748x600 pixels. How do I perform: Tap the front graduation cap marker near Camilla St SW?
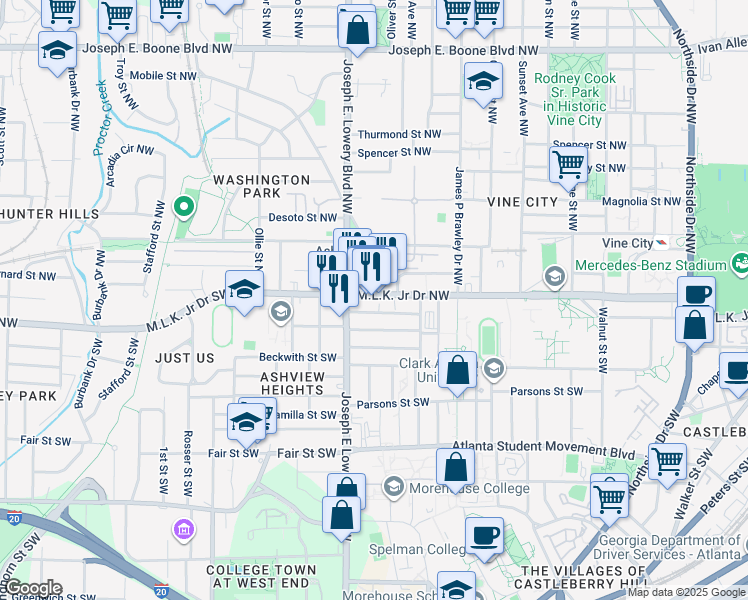click(x=246, y=423)
